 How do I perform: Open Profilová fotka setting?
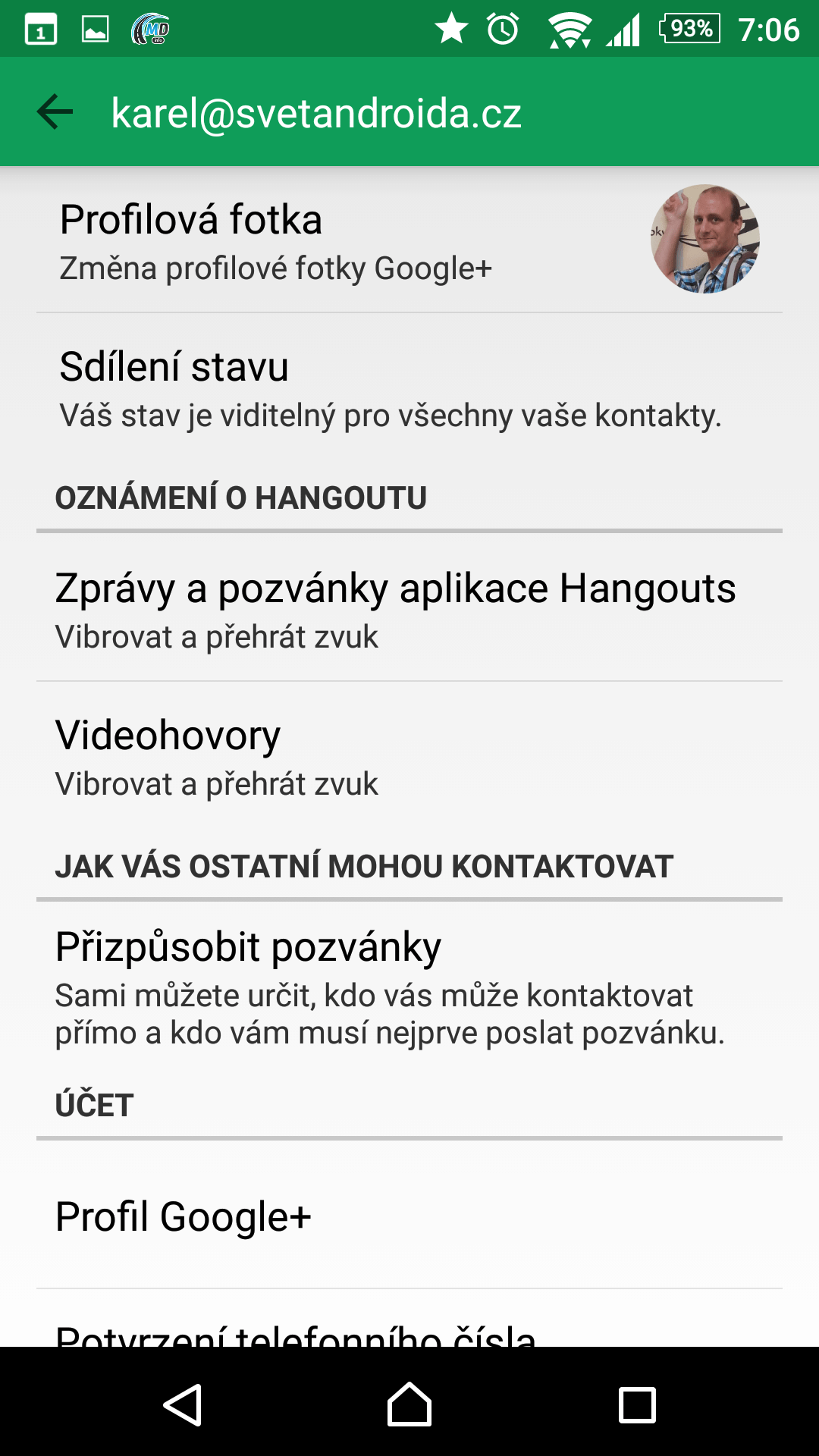point(409,239)
